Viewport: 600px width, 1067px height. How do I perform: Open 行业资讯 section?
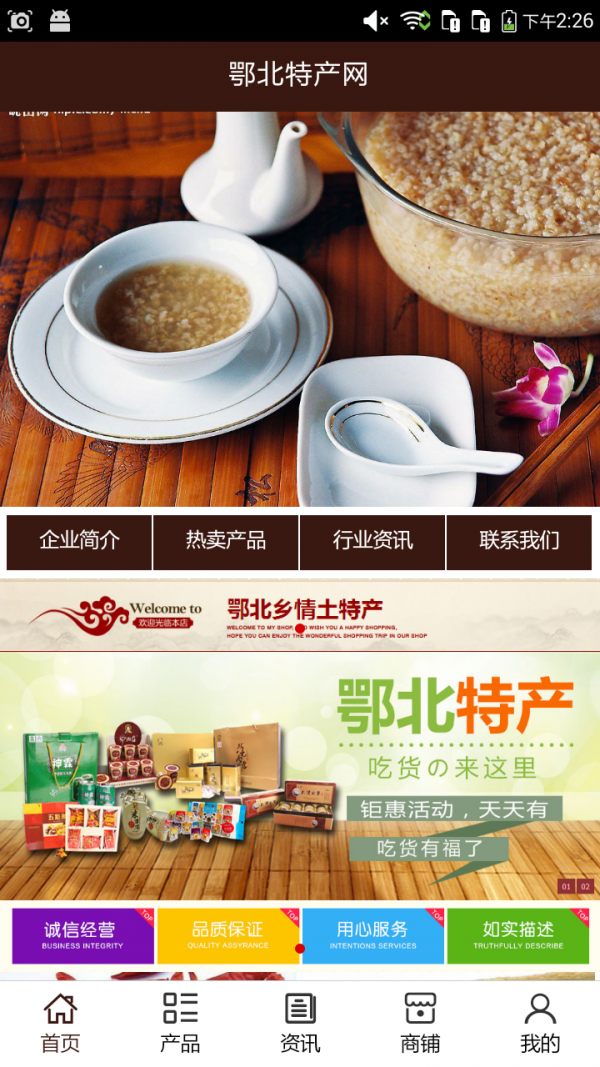point(373,542)
